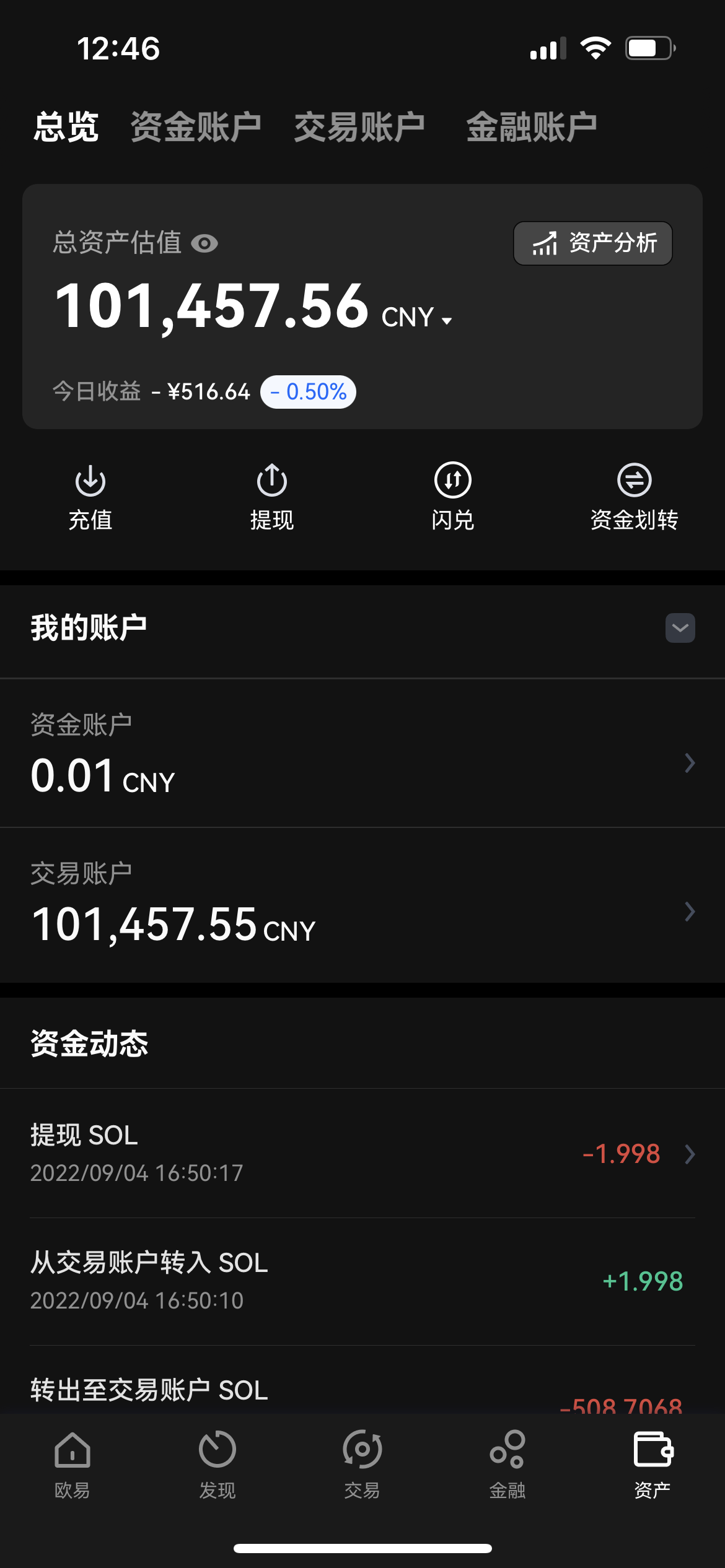The image size is (725, 1568).
Task: Switch to the 交易 bottom tab
Action: click(362, 1465)
